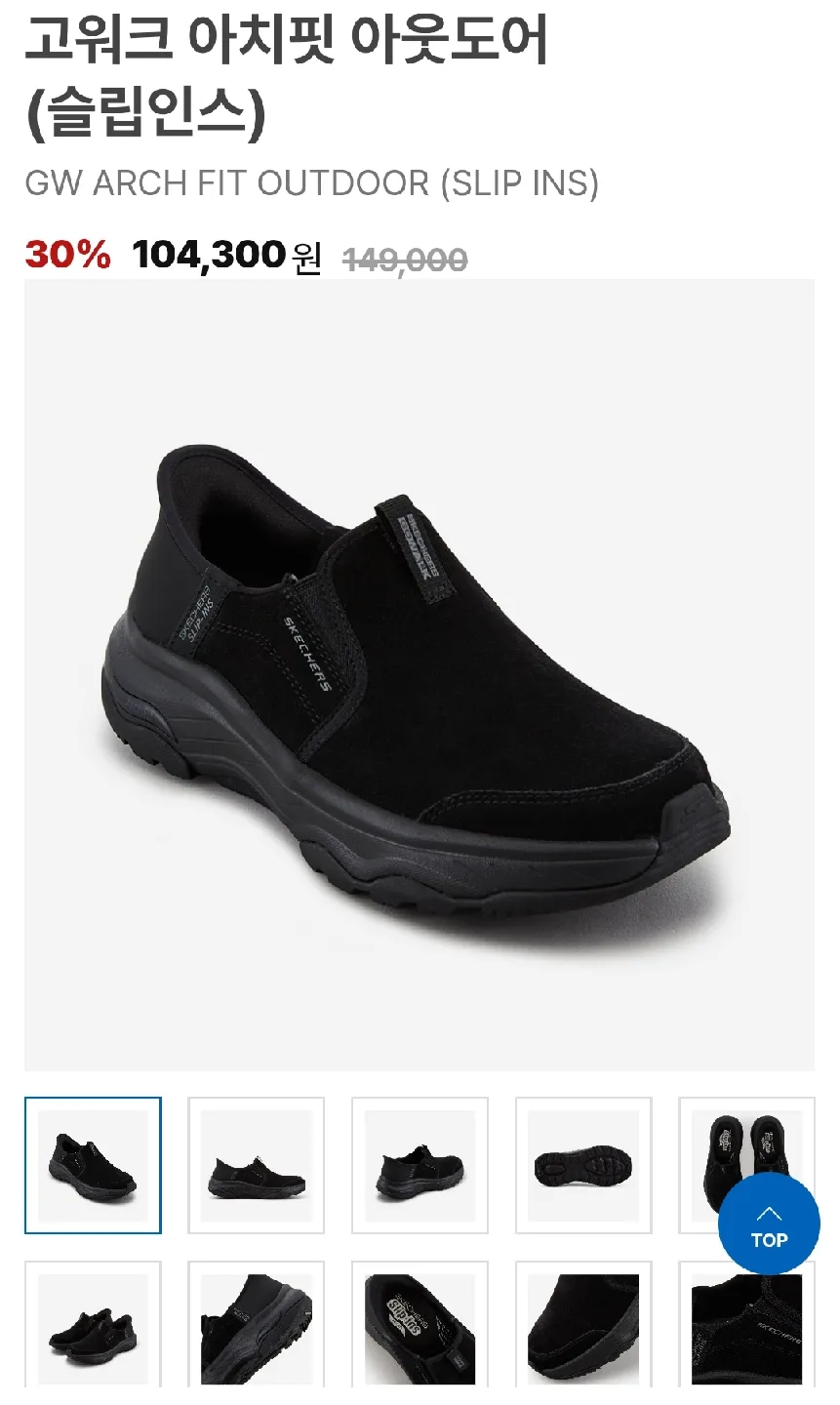Tap the blue TOP button
Image resolution: width=840 pixels, height=1405 pixels.
point(769,1224)
